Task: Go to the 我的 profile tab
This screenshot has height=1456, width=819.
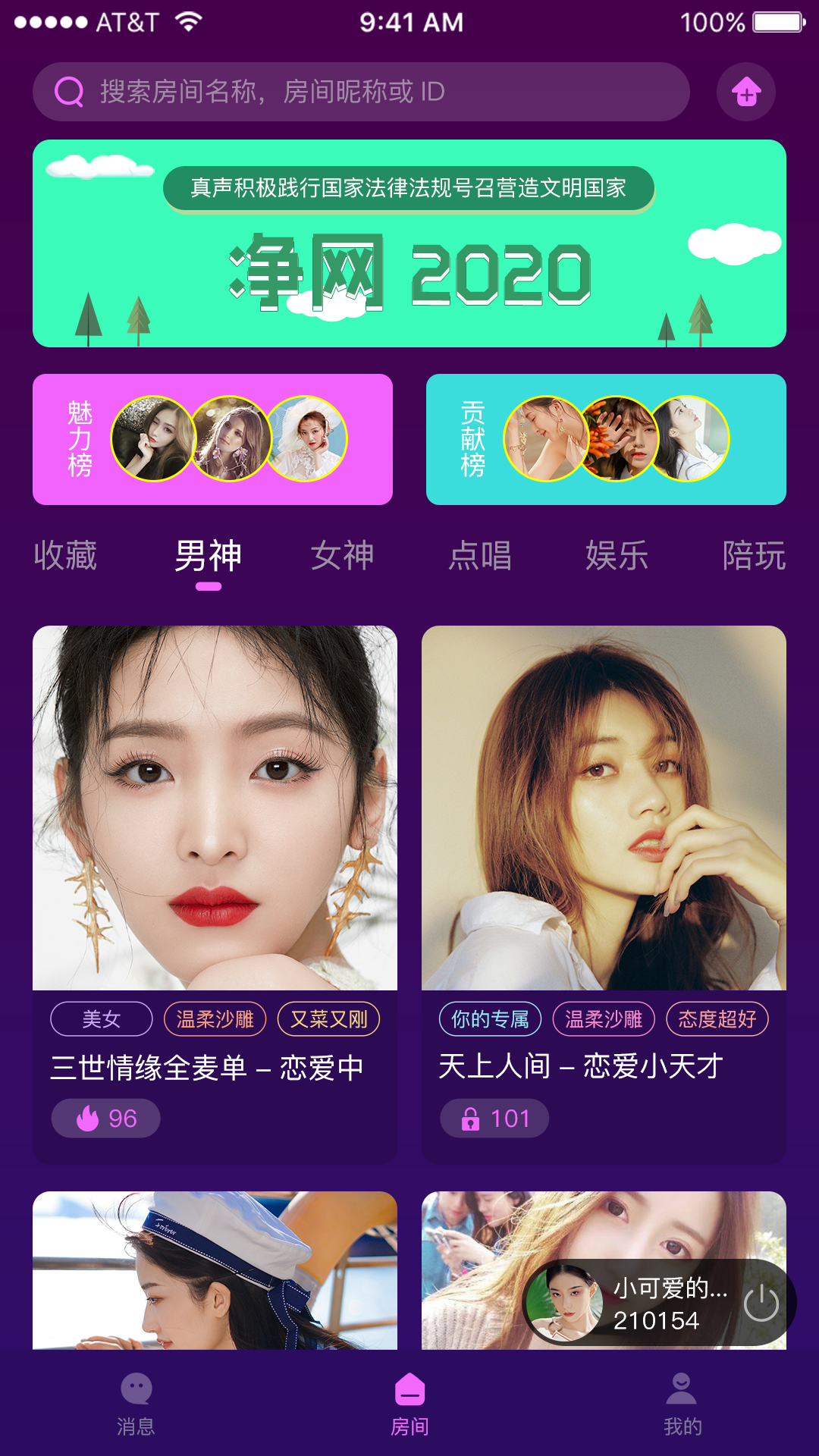Action: coord(682,1403)
